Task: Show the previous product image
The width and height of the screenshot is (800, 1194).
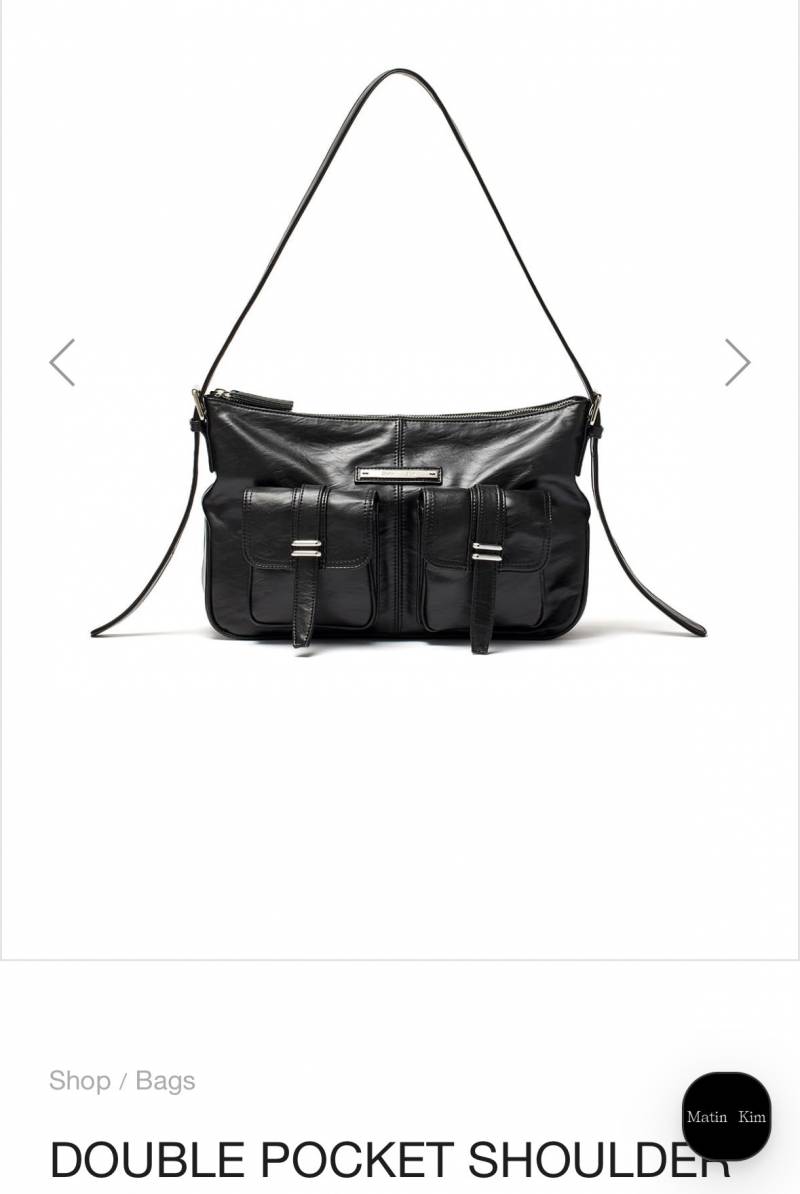Action: pyautogui.click(x=62, y=362)
